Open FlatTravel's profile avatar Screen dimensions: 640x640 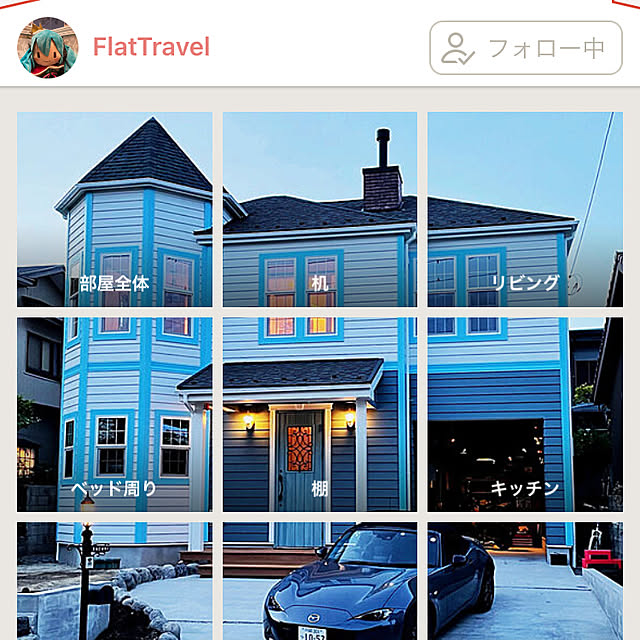pyautogui.click(x=47, y=47)
